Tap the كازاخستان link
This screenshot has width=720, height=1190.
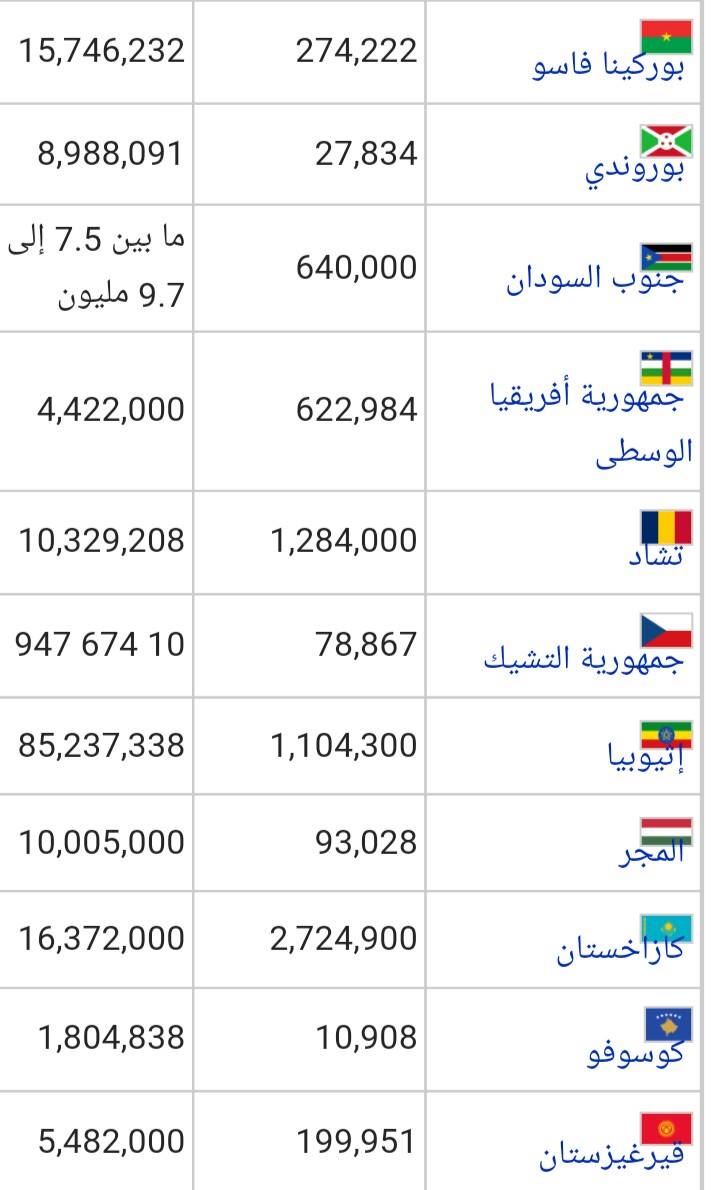click(x=621, y=949)
